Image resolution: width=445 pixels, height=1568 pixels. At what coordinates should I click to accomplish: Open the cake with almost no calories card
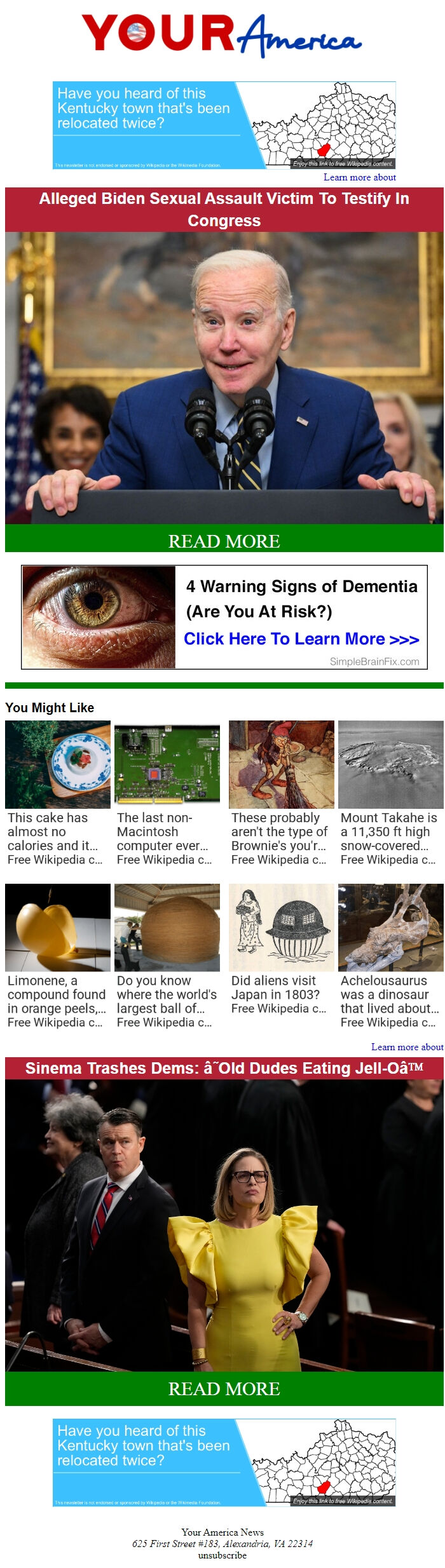(57, 793)
